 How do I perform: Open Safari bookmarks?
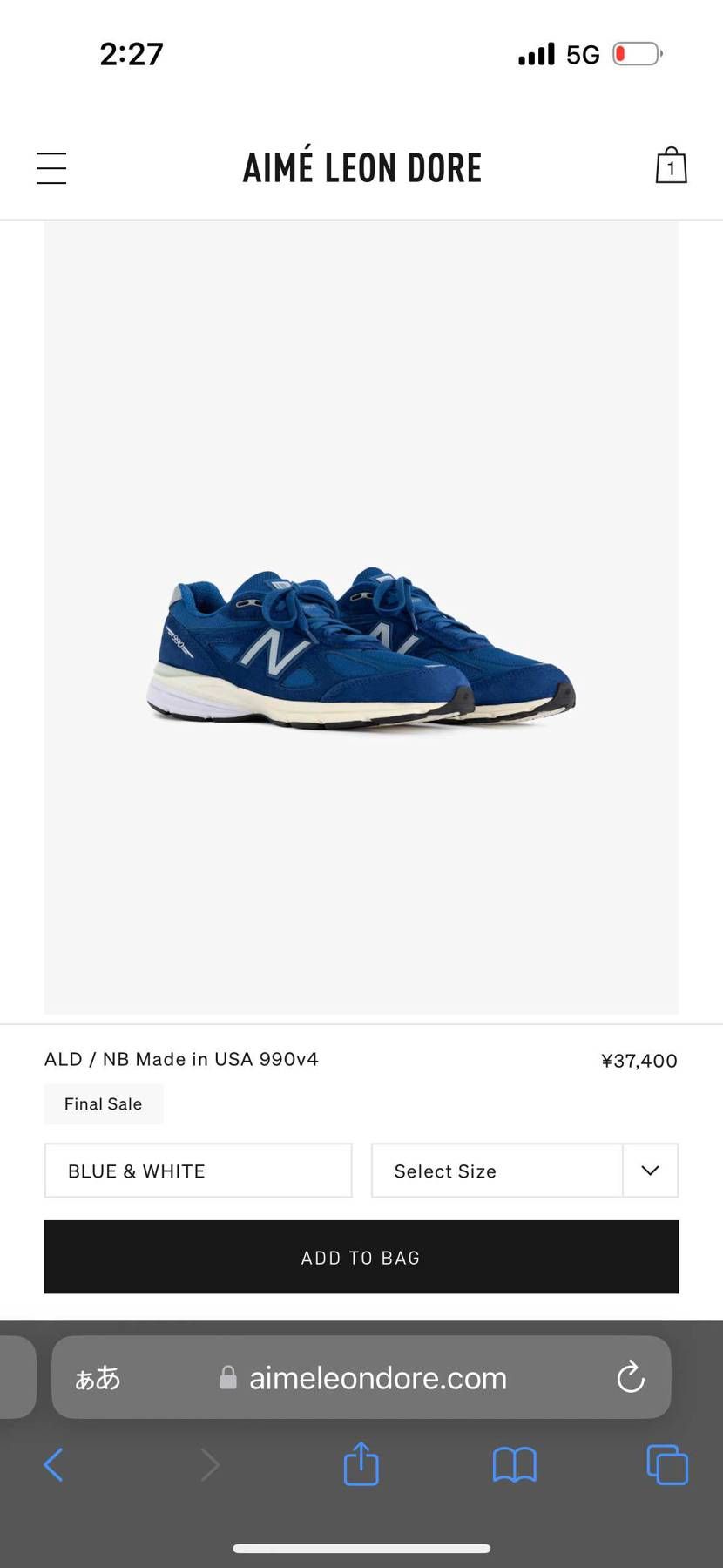pyautogui.click(x=514, y=1465)
